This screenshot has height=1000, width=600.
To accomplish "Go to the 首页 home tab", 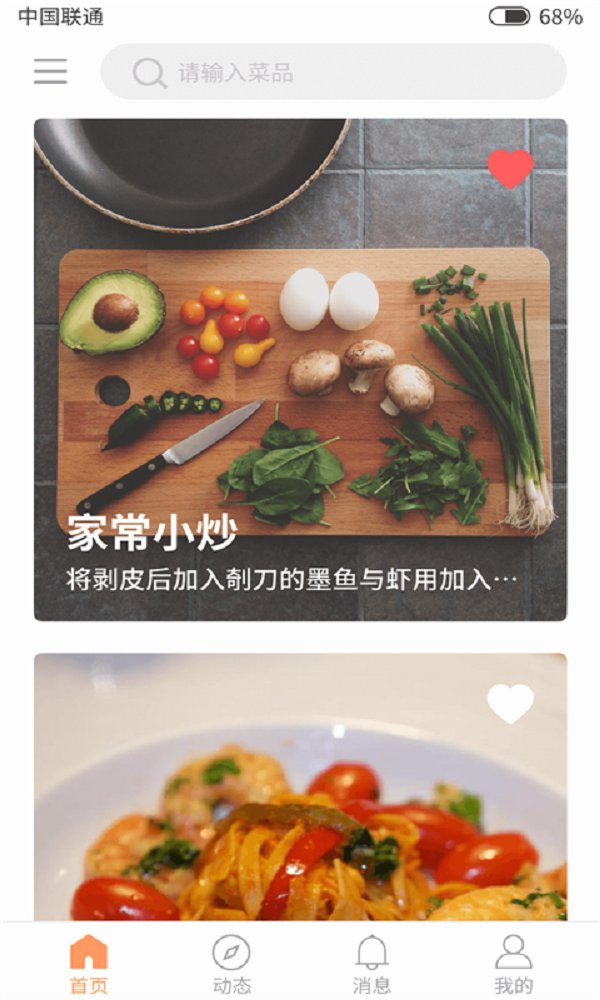I will (x=88, y=963).
